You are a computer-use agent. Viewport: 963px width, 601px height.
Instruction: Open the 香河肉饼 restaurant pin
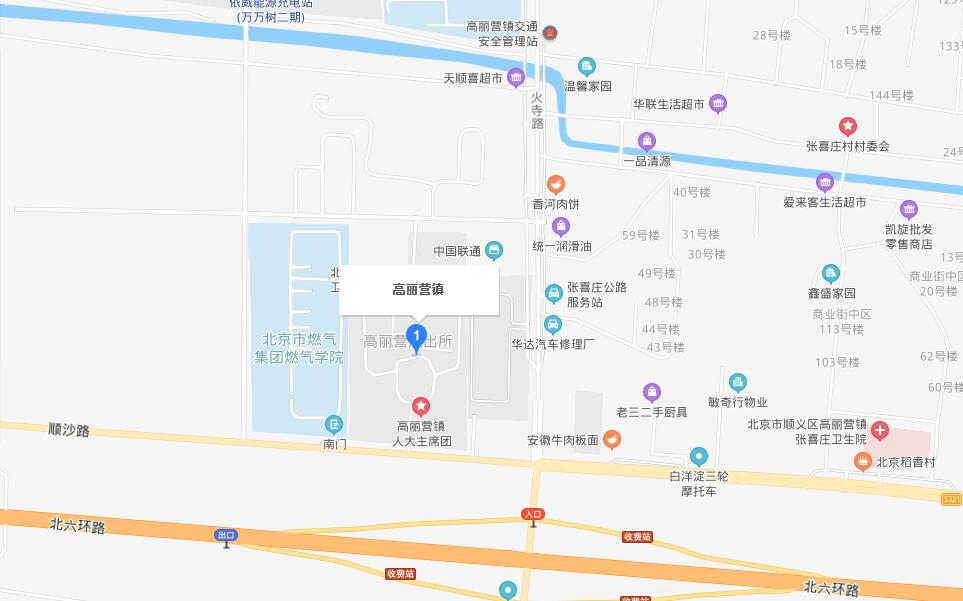point(556,184)
